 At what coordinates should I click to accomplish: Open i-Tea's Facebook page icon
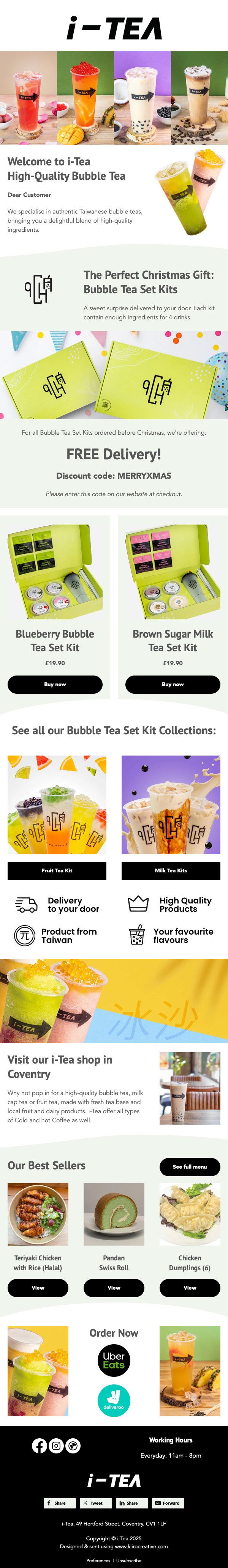click(40, 1445)
